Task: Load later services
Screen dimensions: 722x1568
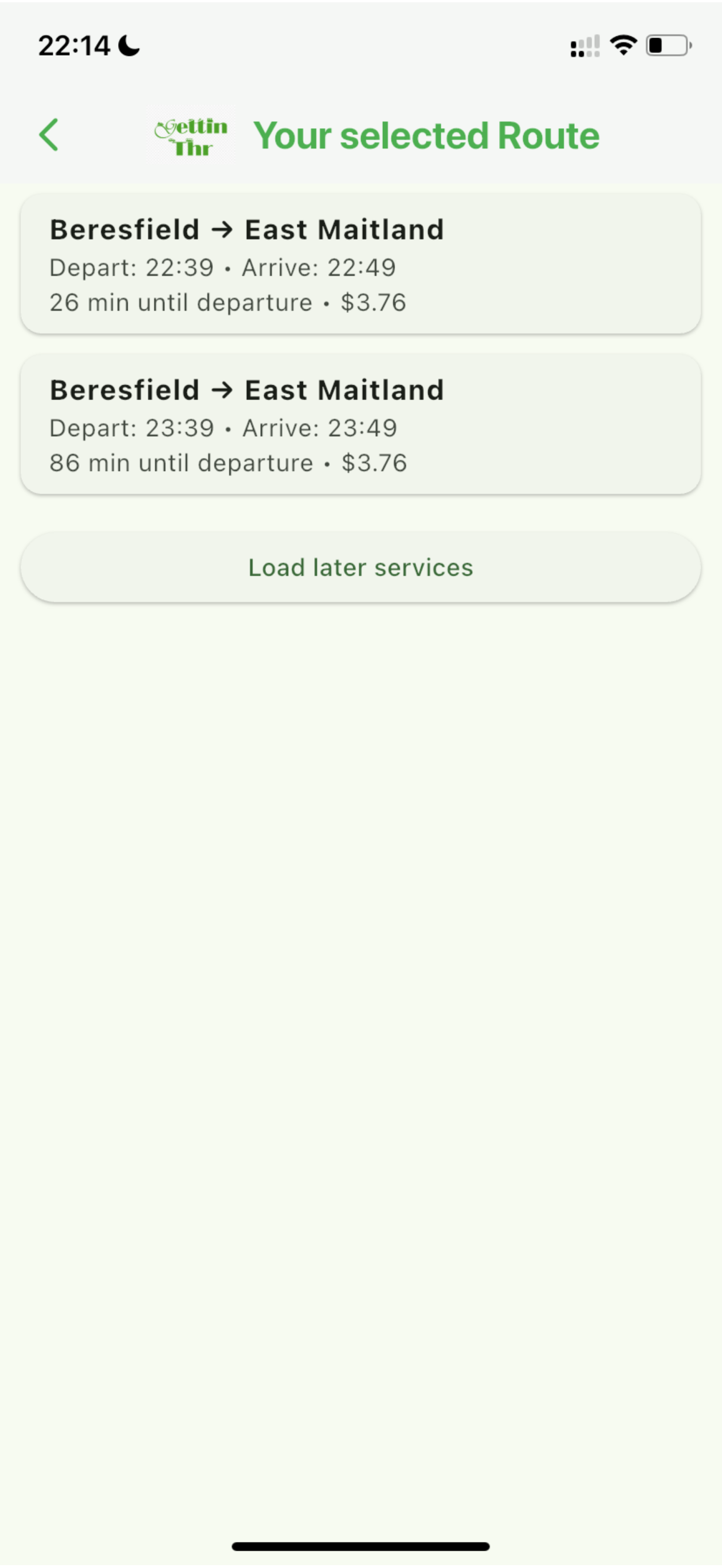Action: (x=360, y=567)
